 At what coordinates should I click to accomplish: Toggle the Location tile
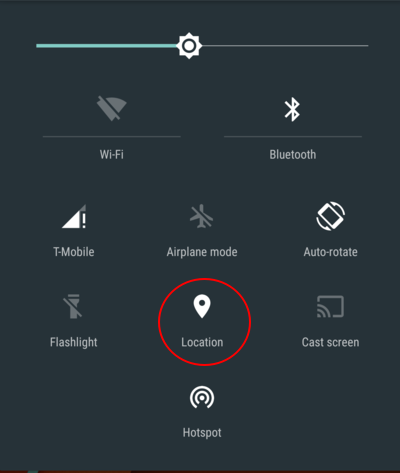pyautogui.click(x=202, y=321)
